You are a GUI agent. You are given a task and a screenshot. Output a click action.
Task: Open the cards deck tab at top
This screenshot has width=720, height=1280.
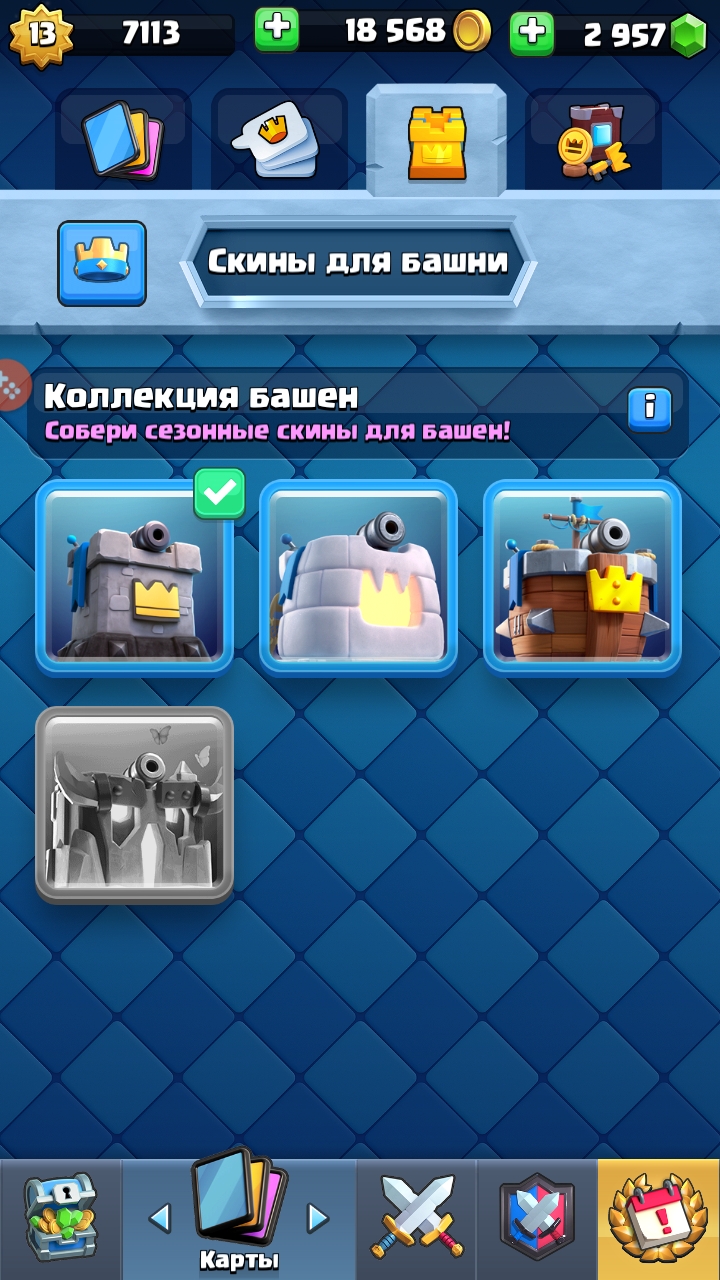pyautogui.click(x=121, y=140)
